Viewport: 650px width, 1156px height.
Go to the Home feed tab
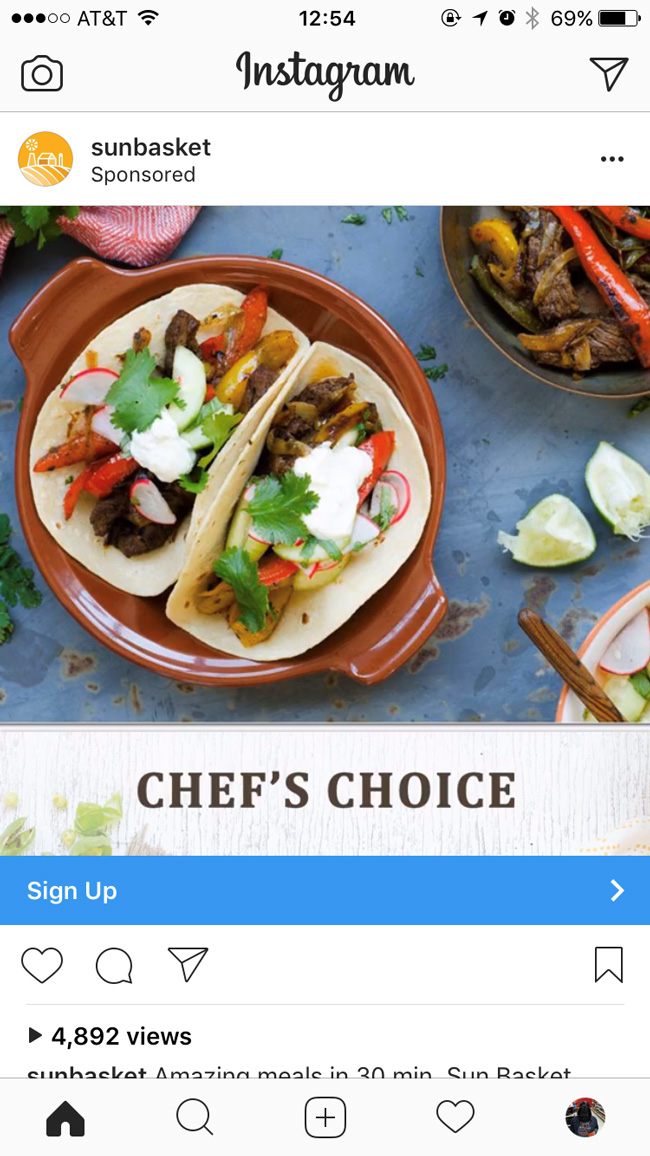click(66, 1117)
